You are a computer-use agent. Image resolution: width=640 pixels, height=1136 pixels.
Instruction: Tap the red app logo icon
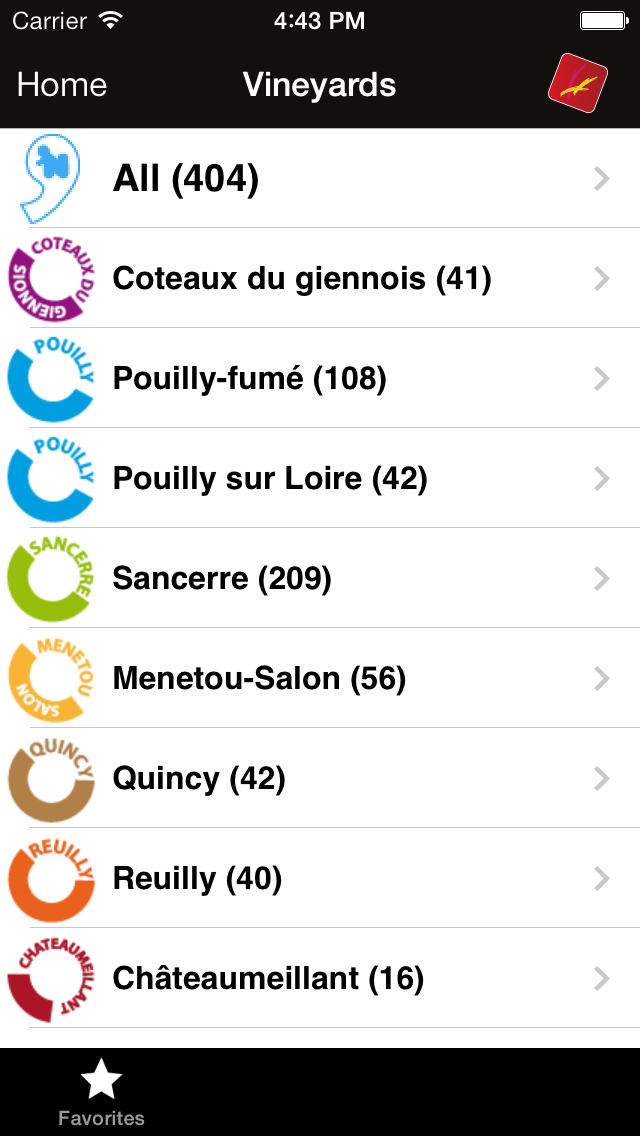(578, 84)
